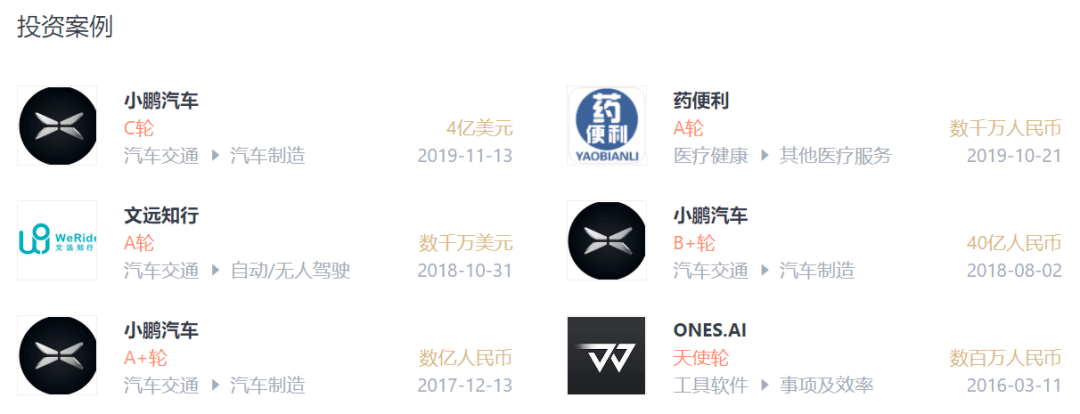Open the ONES.AI 天使轮 investment case
Screen dimensions: 1080x414
tap(709, 331)
